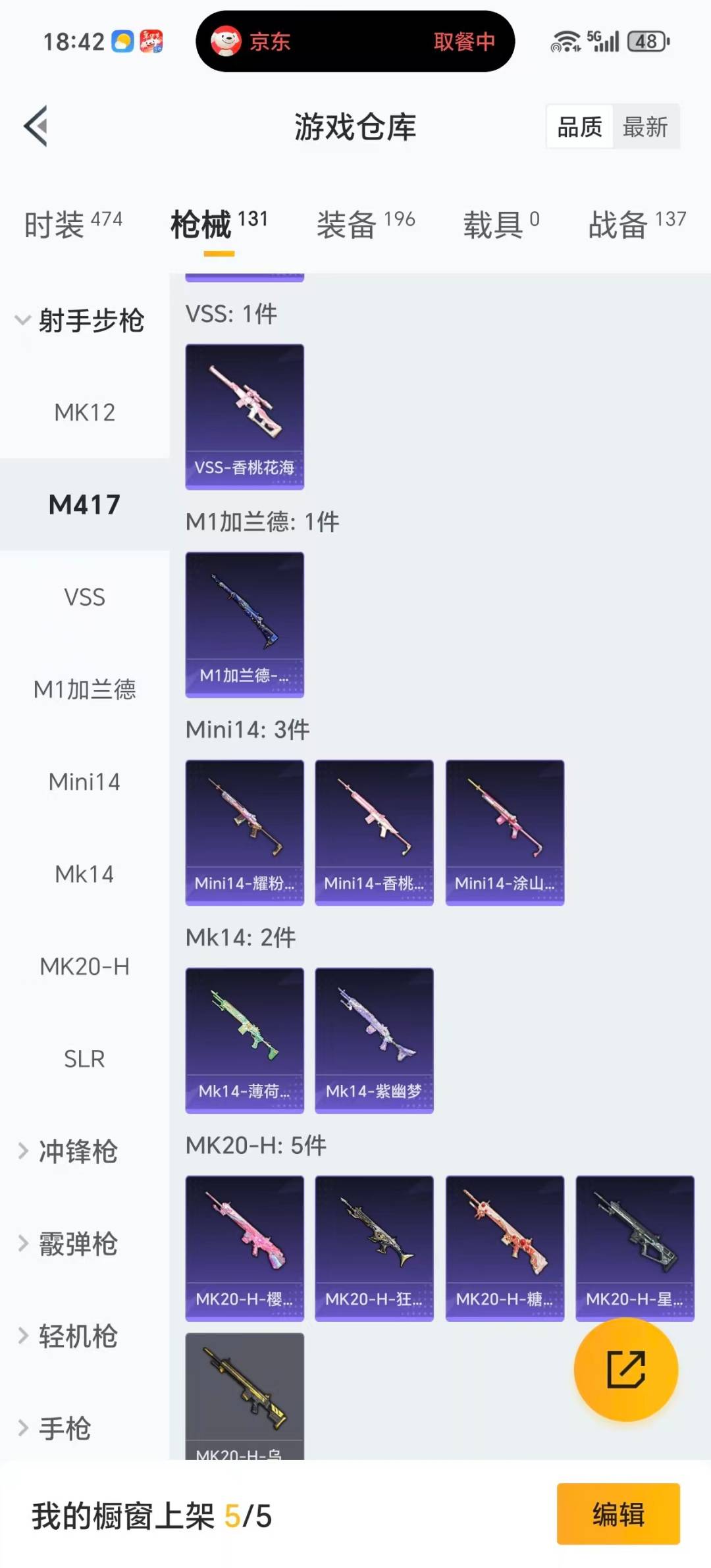Tap the 编辑 button for showcase
This screenshot has height=1568, width=711.
[618, 1515]
